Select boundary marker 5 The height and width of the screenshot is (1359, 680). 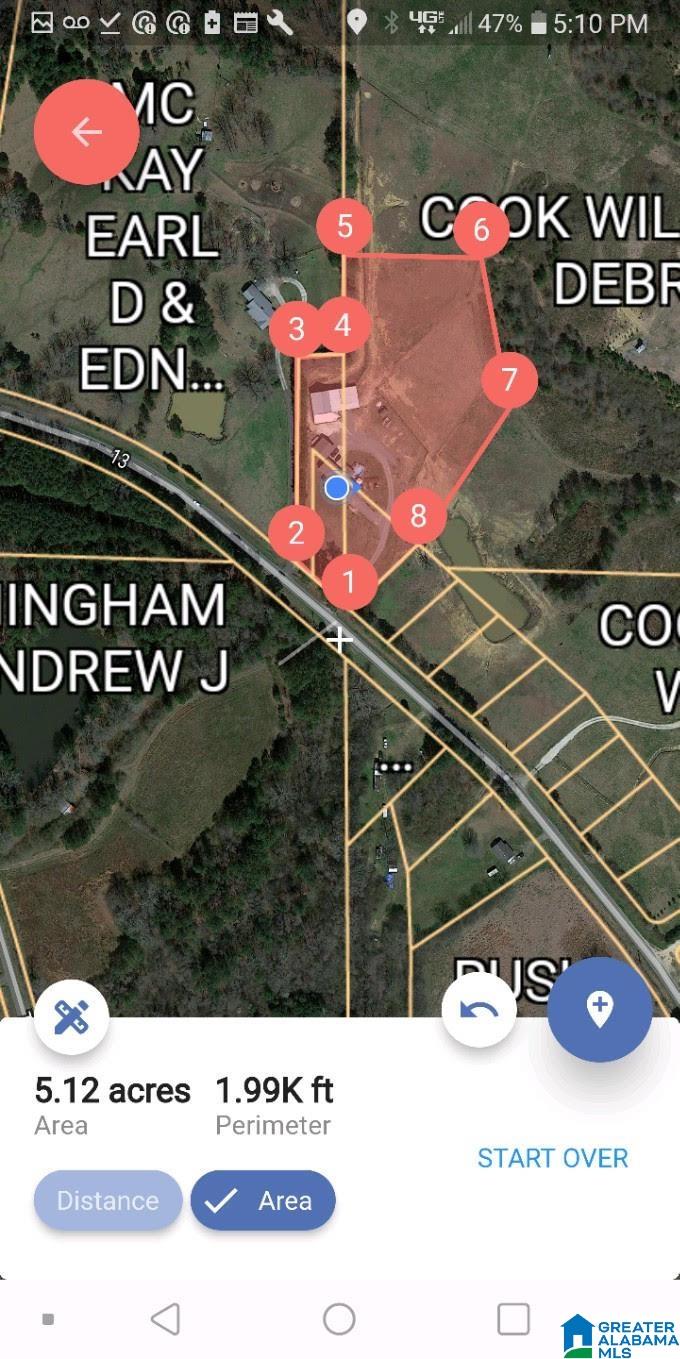(x=344, y=226)
